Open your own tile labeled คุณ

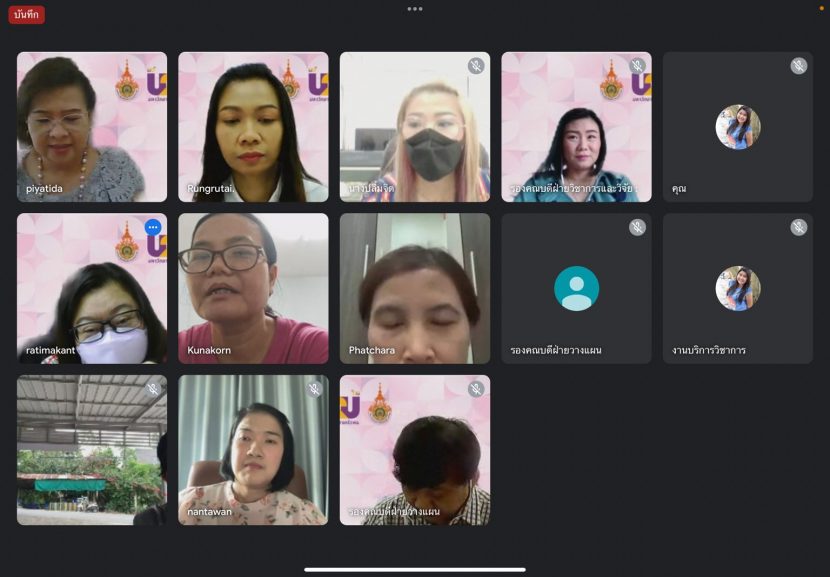738,127
